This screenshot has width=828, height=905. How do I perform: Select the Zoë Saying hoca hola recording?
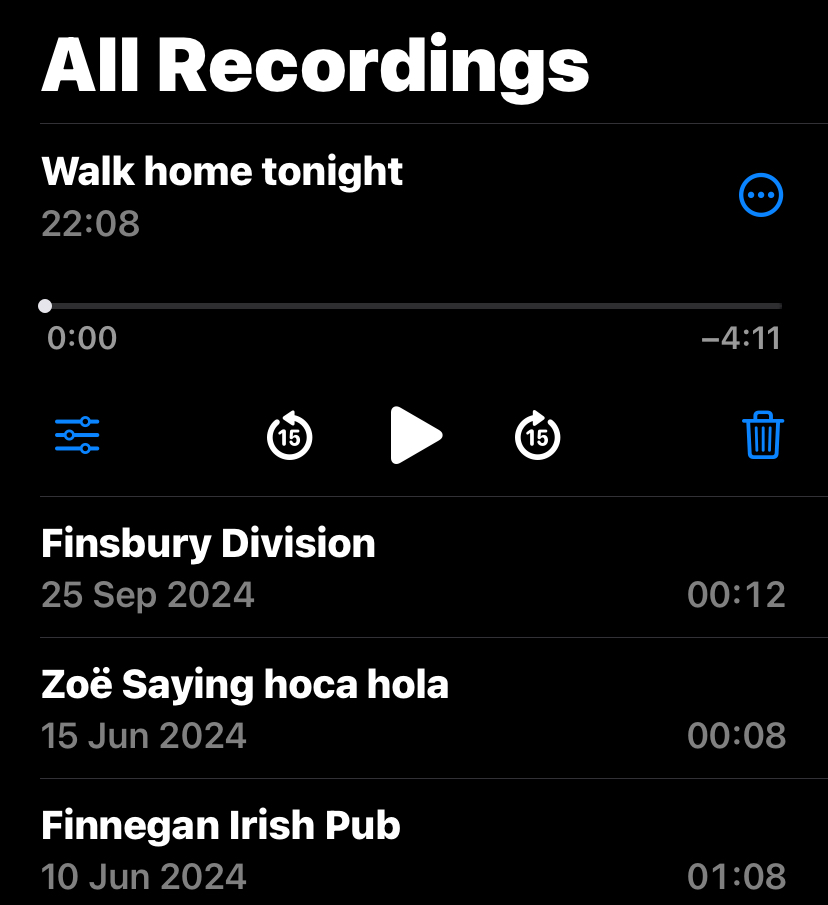(x=412, y=708)
